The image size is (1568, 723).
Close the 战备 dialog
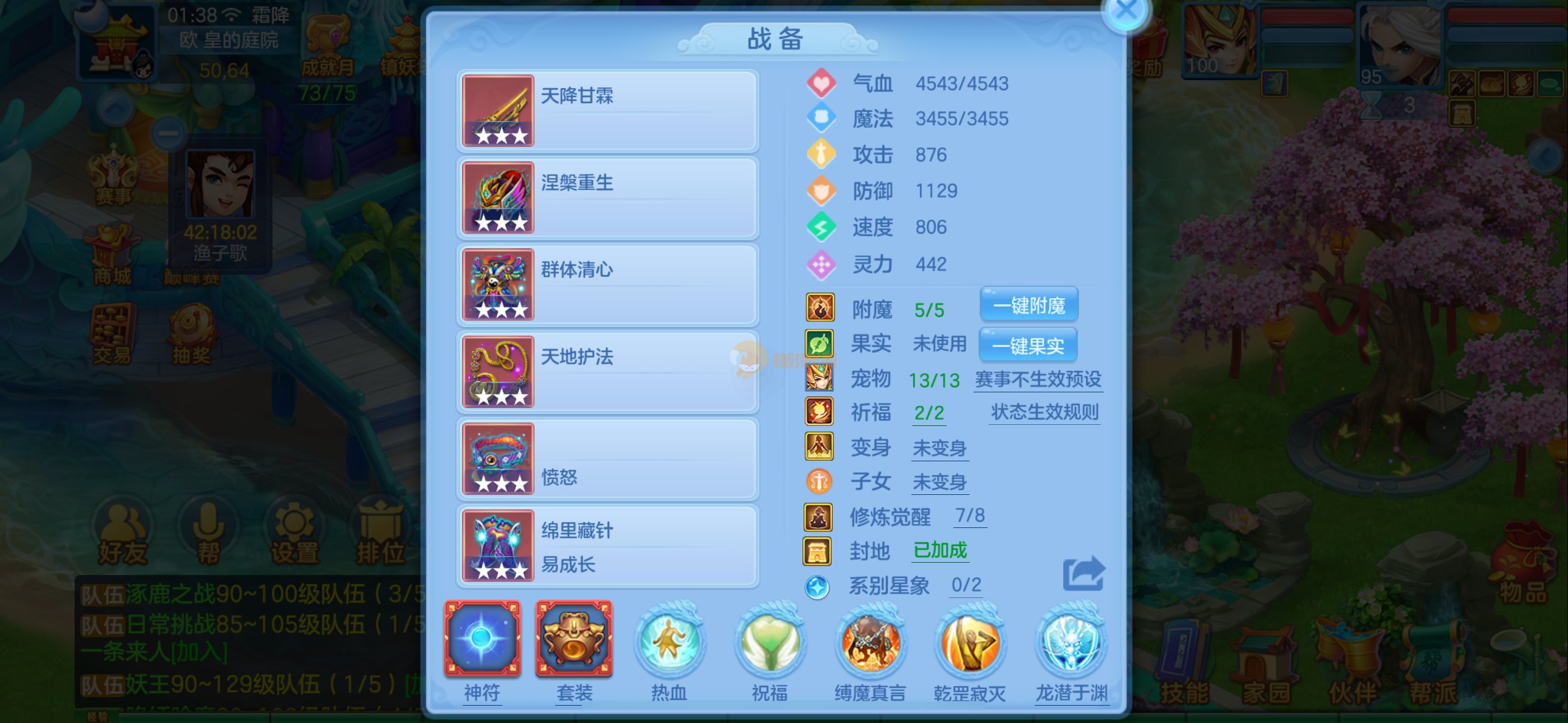coord(1126,12)
